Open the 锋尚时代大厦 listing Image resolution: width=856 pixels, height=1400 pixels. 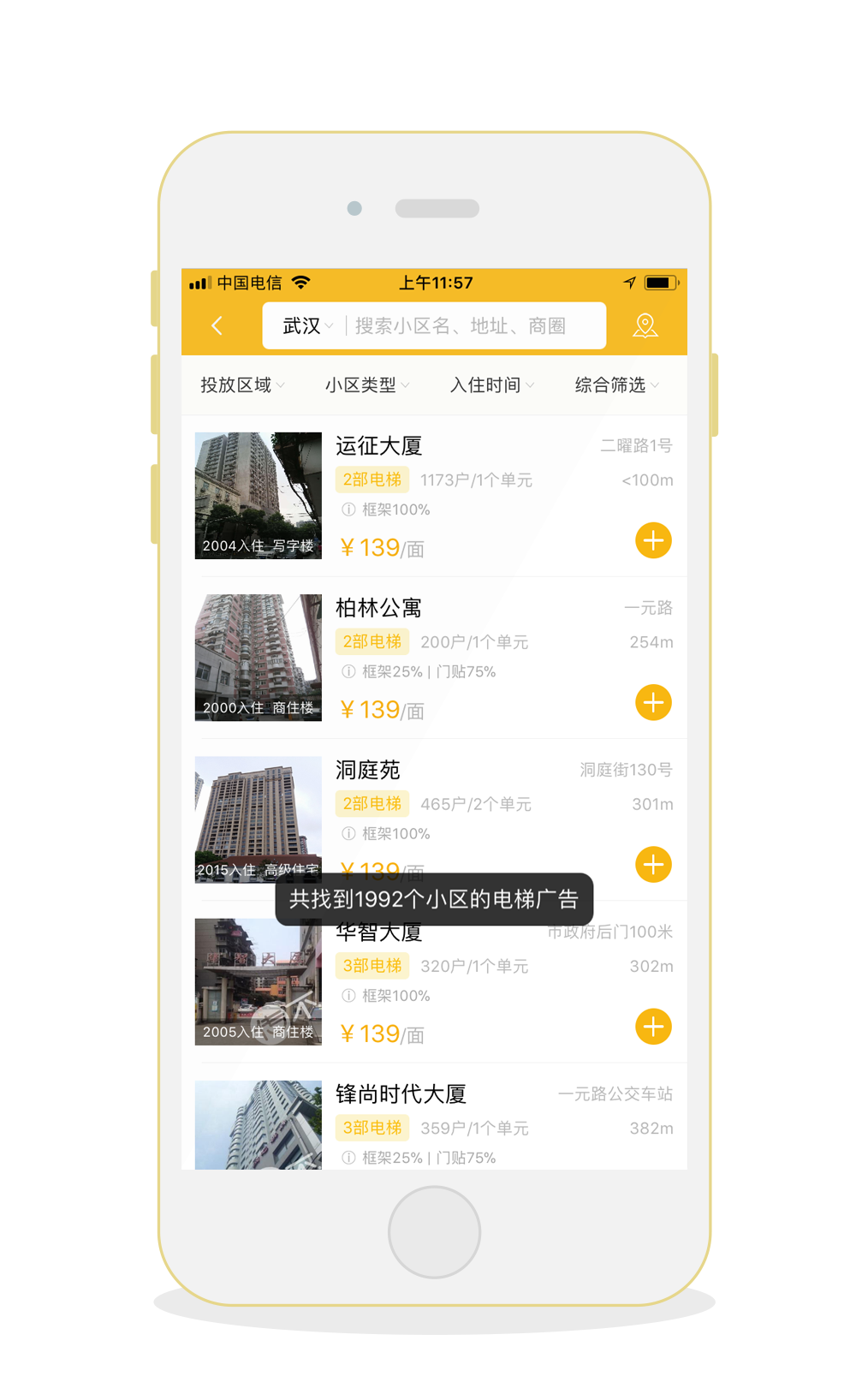pyautogui.click(x=401, y=1094)
